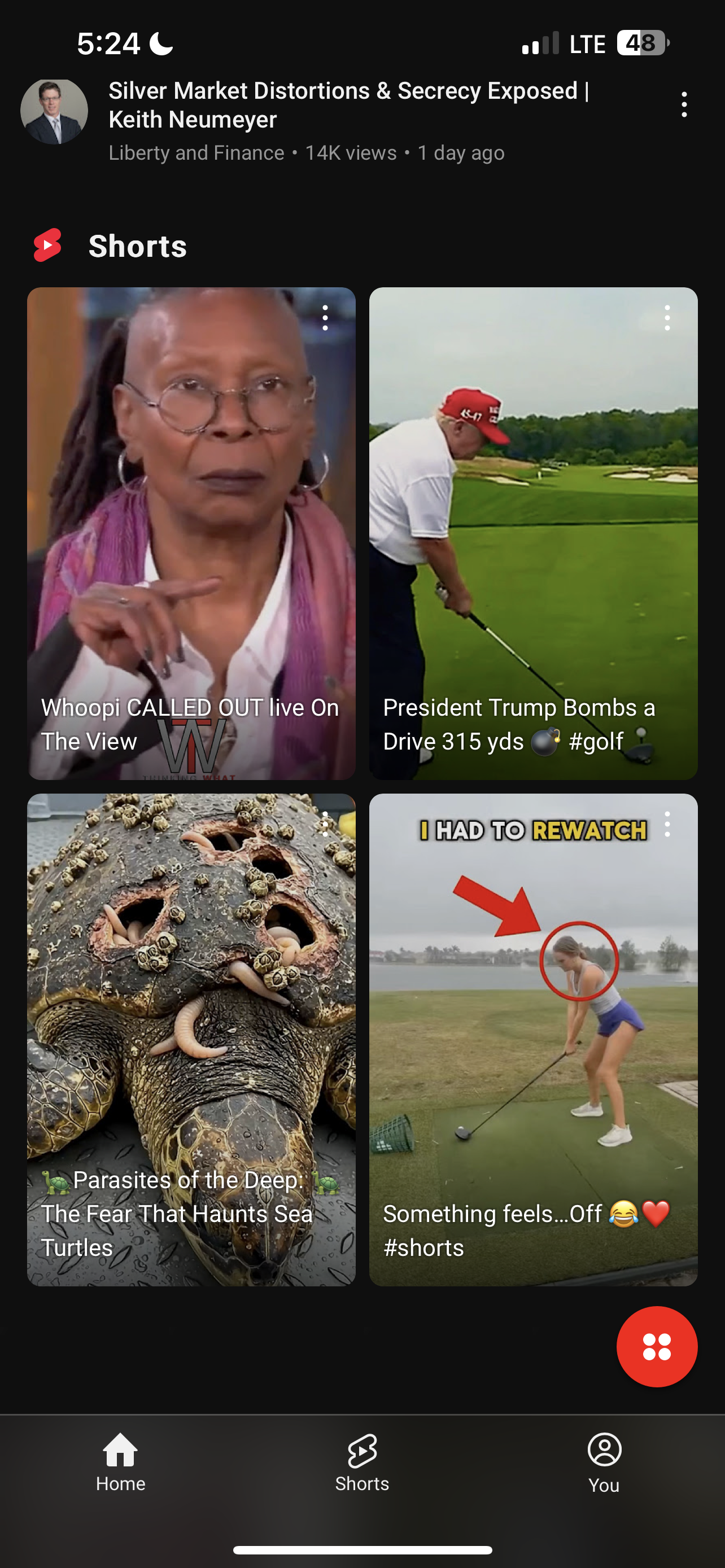Open more options on sea turtles short
725x1568 pixels.
[x=325, y=824]
